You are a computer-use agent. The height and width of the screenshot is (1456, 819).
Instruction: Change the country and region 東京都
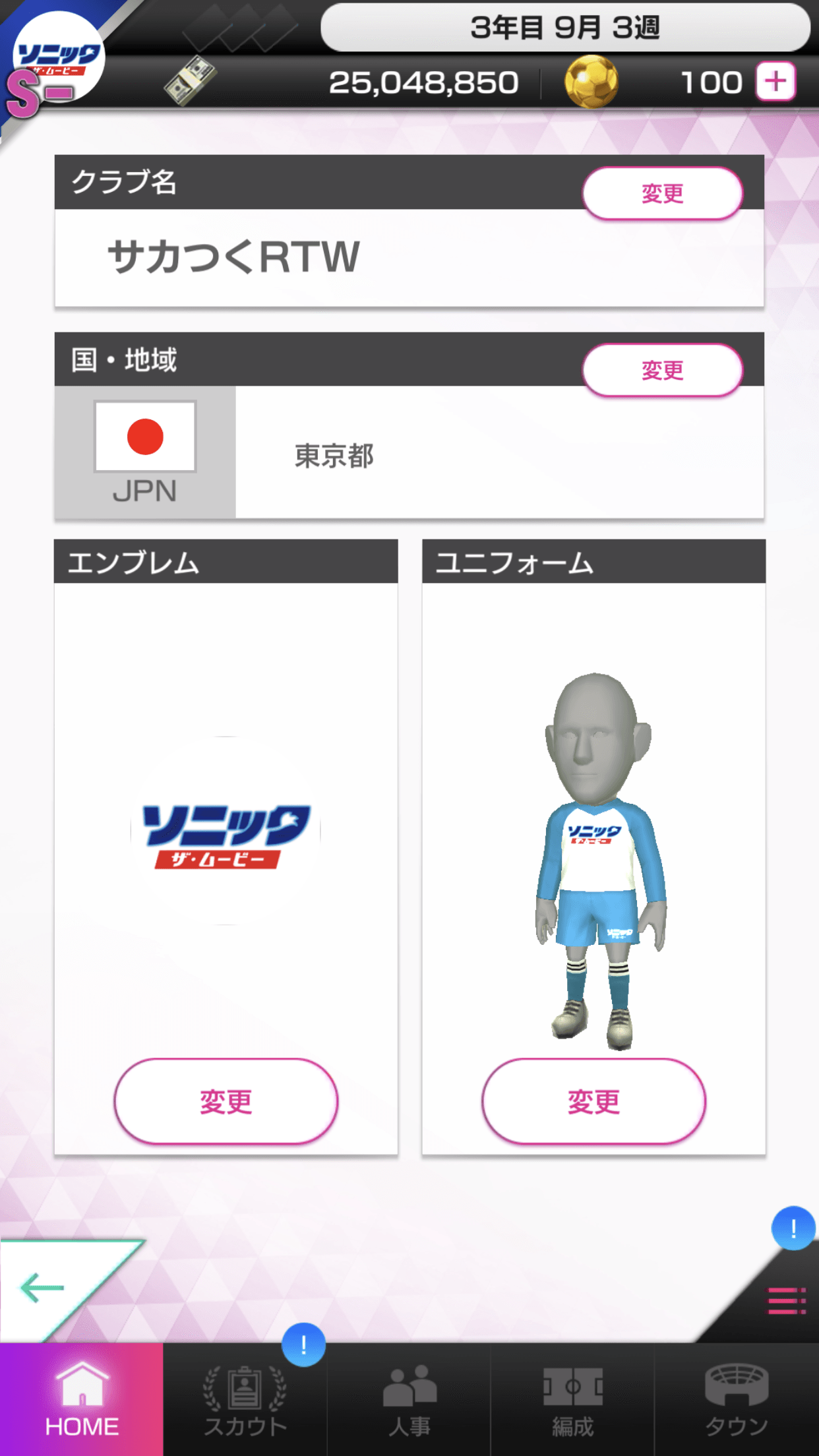pyautogui.click(x=662, y=370)
